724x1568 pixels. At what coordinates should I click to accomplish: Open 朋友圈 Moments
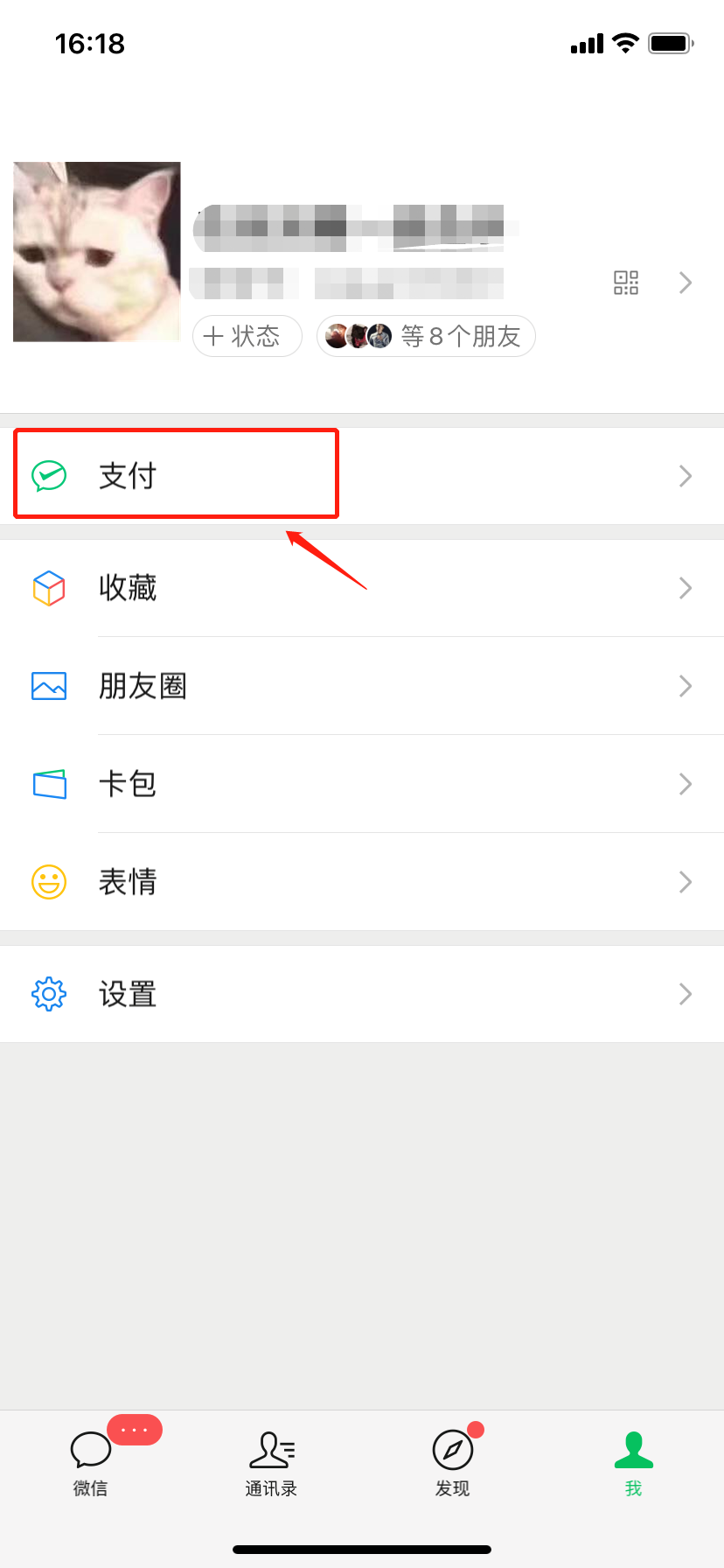coord(362,686)
